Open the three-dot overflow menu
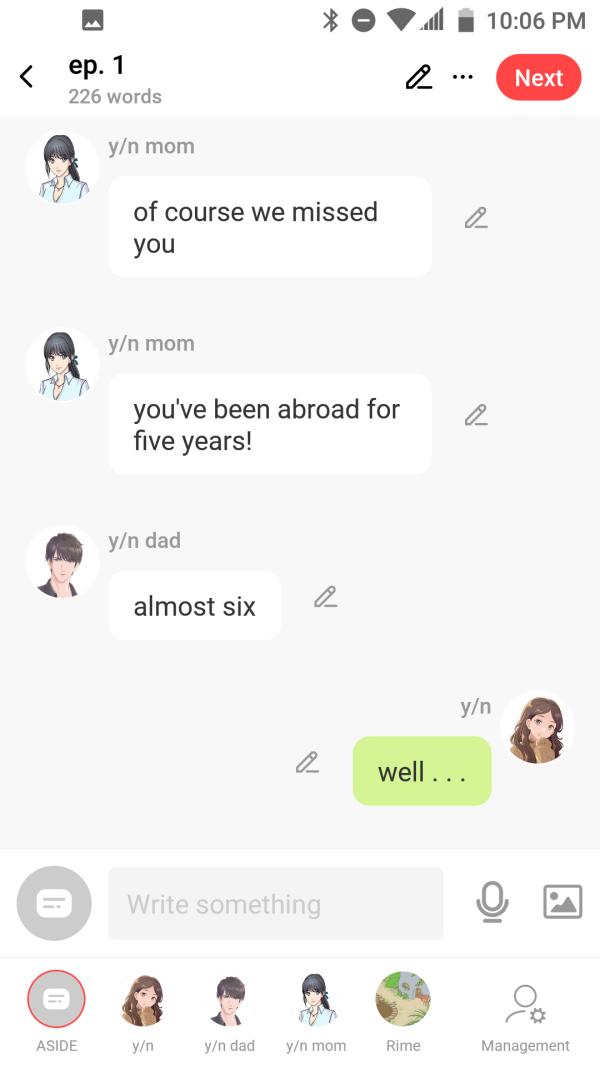This screenshot has height=1067, width=600. (x=462, y=77)
